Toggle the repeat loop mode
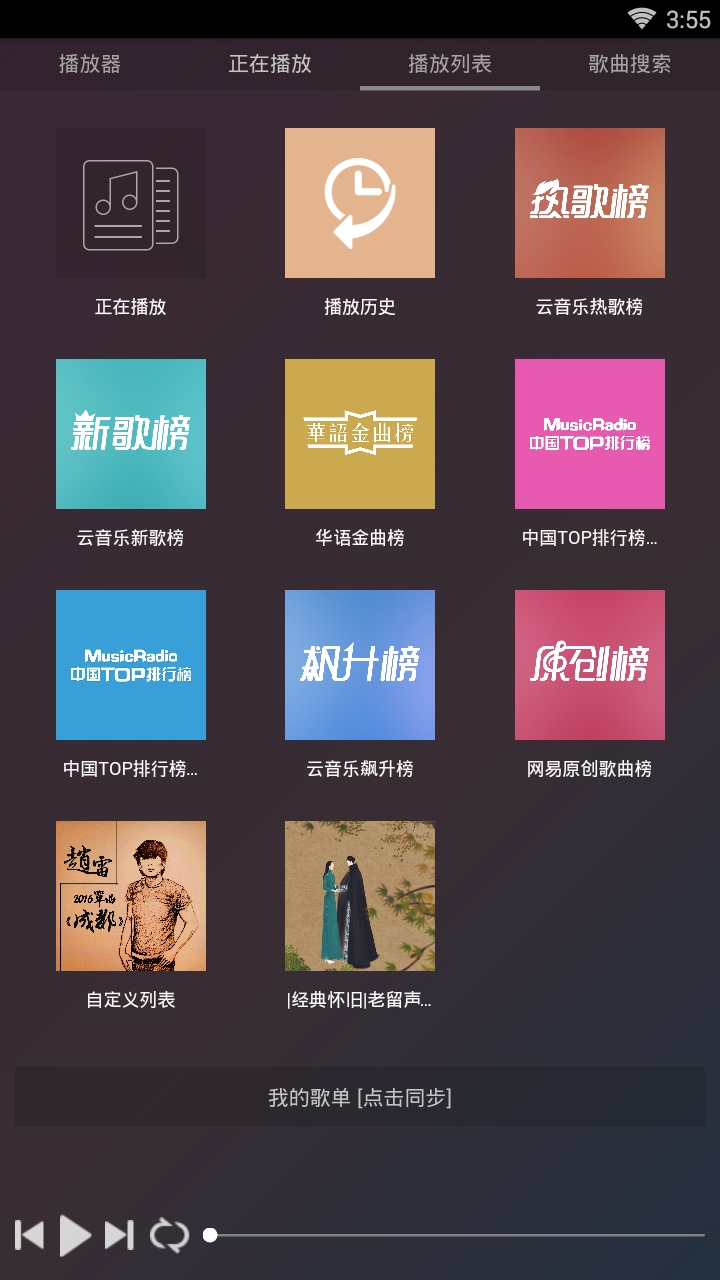Screen dimensions: 720x1280 click(x=169, y=1235)
